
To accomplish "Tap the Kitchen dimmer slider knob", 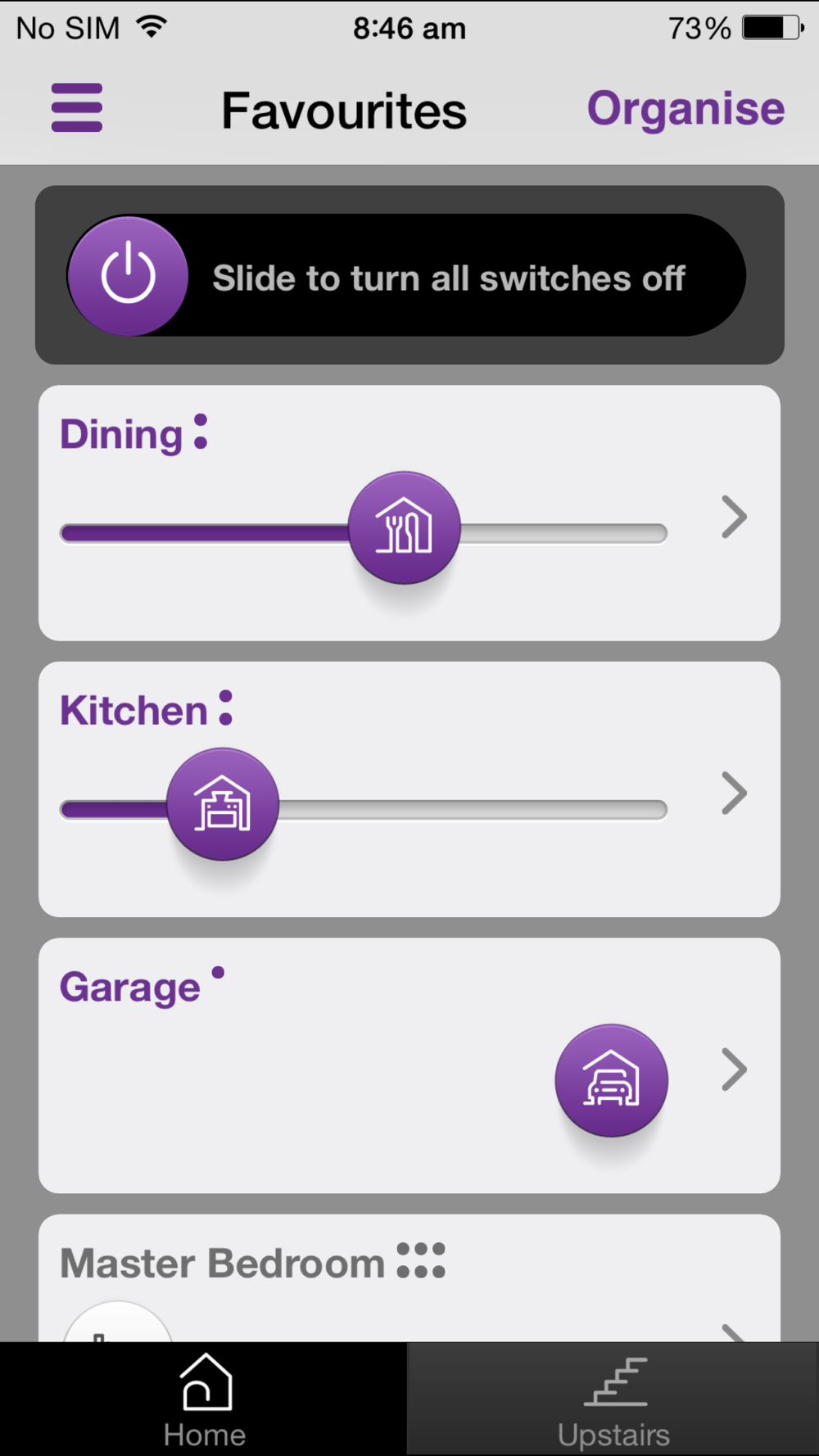I will 223,804.
